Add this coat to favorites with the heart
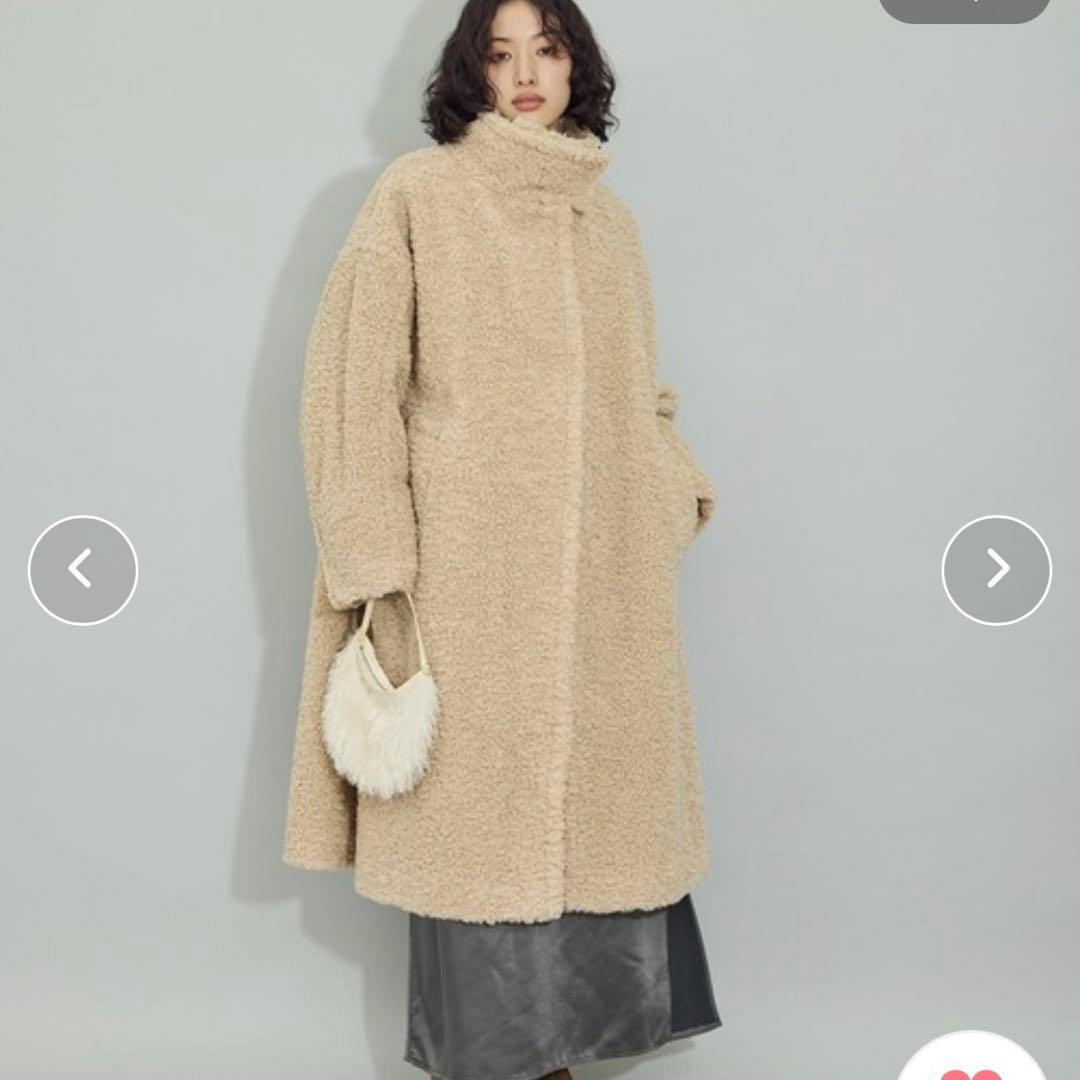Viewport: 1080px width, 1080px height. pyautogui.click(x=971, y=1063)
